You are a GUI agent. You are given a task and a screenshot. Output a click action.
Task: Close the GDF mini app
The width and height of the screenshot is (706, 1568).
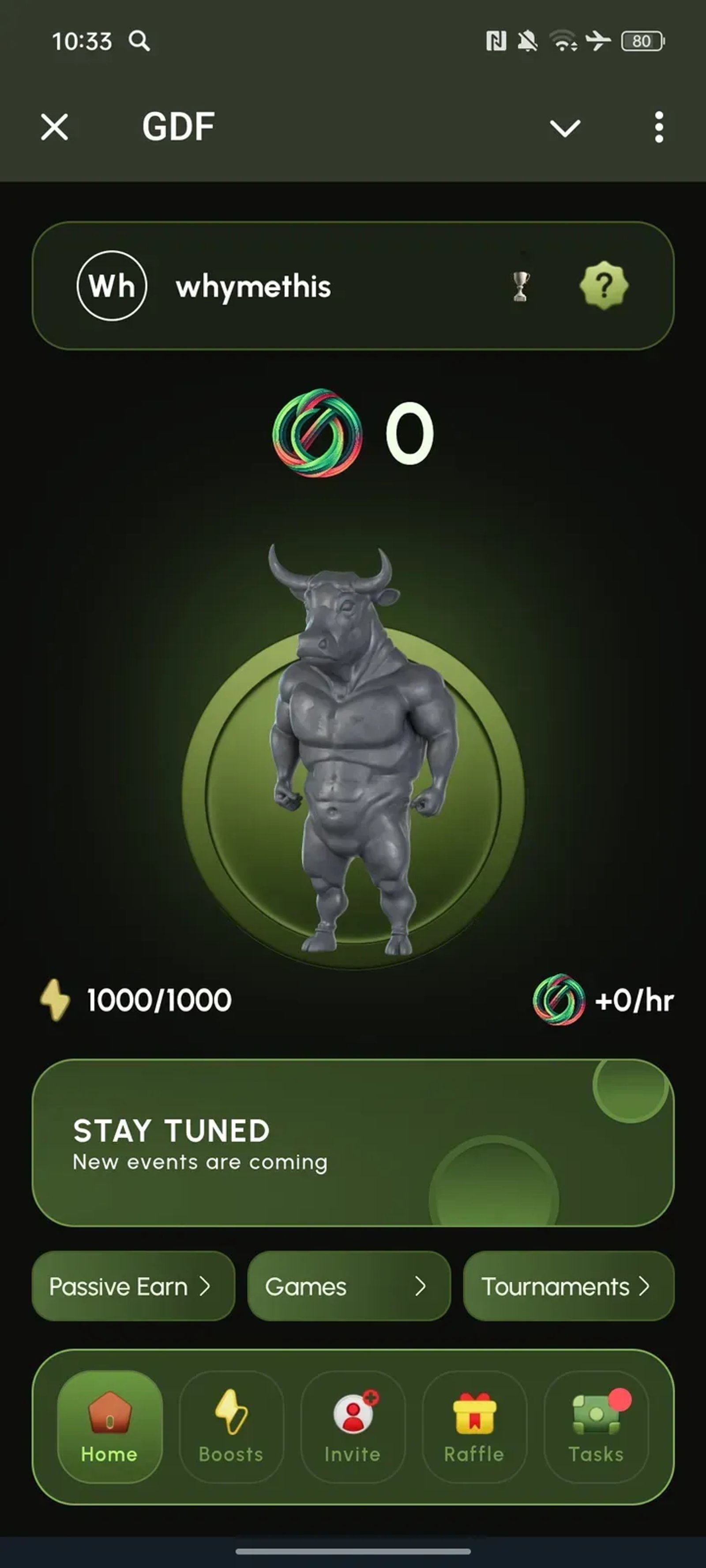pyautogui.click(x=54, y=127)
